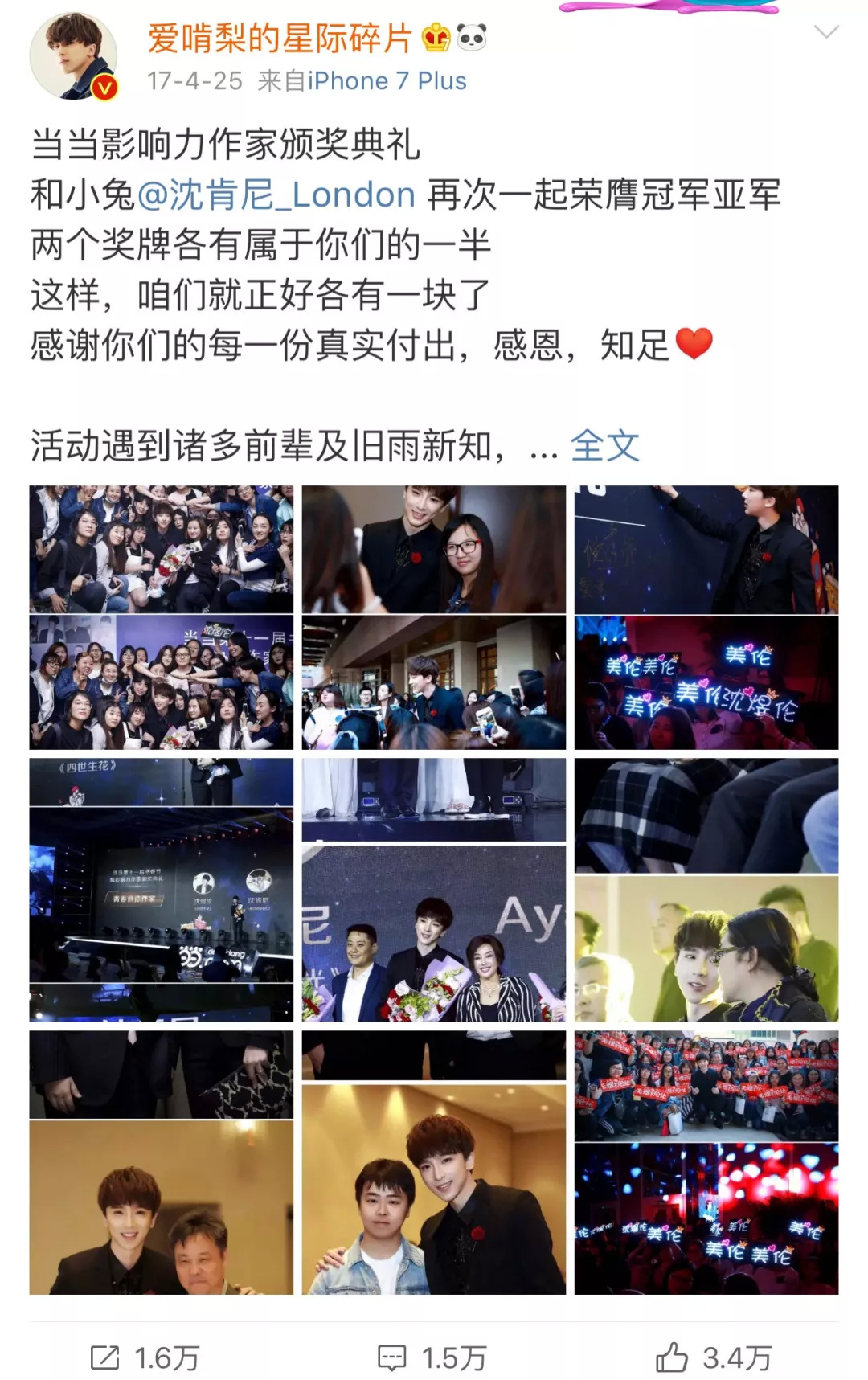Like this post
Image resolution: width=868 pixels, height=1380 pixels.
tap(714, 1357)
